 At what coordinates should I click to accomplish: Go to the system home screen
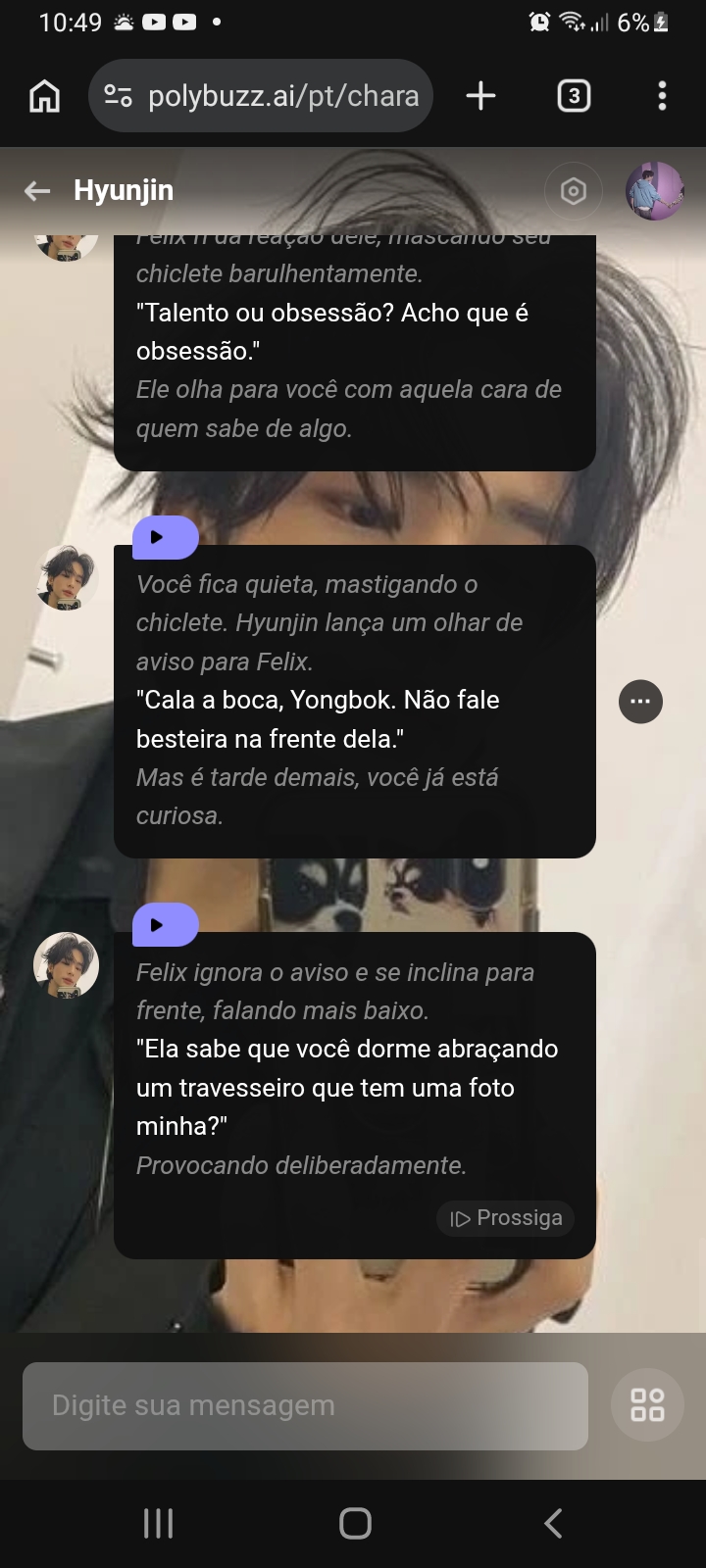point(355,1523)
